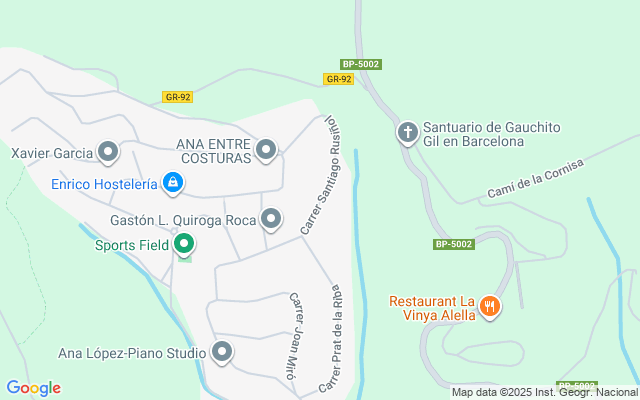The width and height of the screenshot is (640, 400).
Task: Open the Ana López-Piano Studio pin
Action: pos(222,352)
